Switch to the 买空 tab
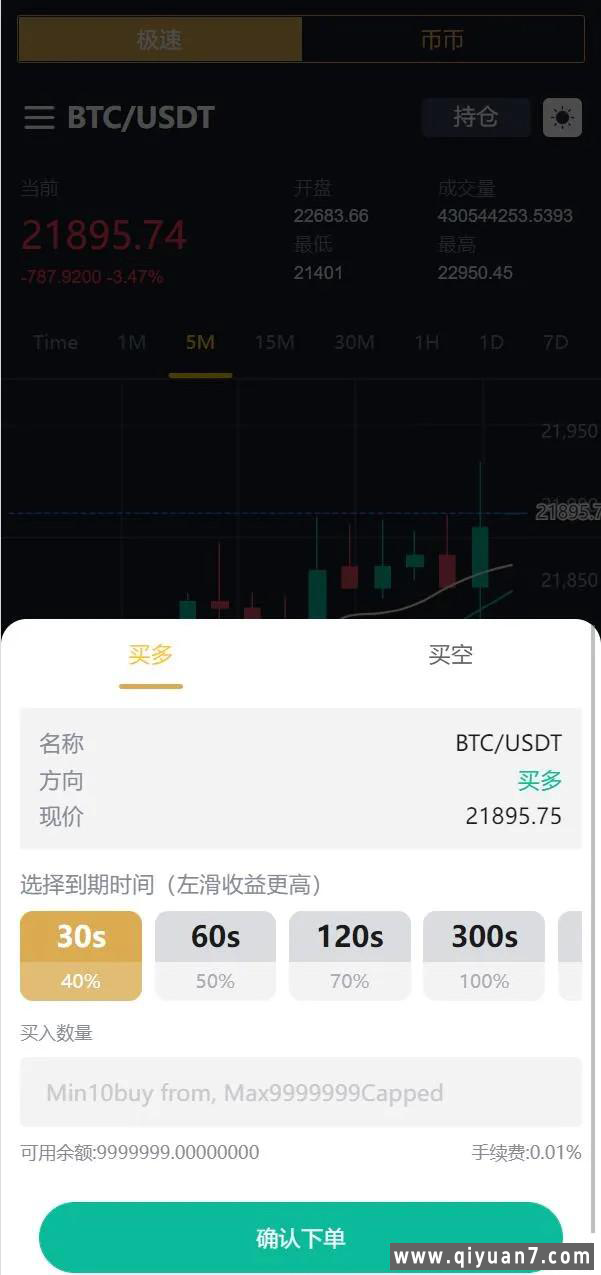The width and height of the screenshot is (601, 1275). (450, 655)
